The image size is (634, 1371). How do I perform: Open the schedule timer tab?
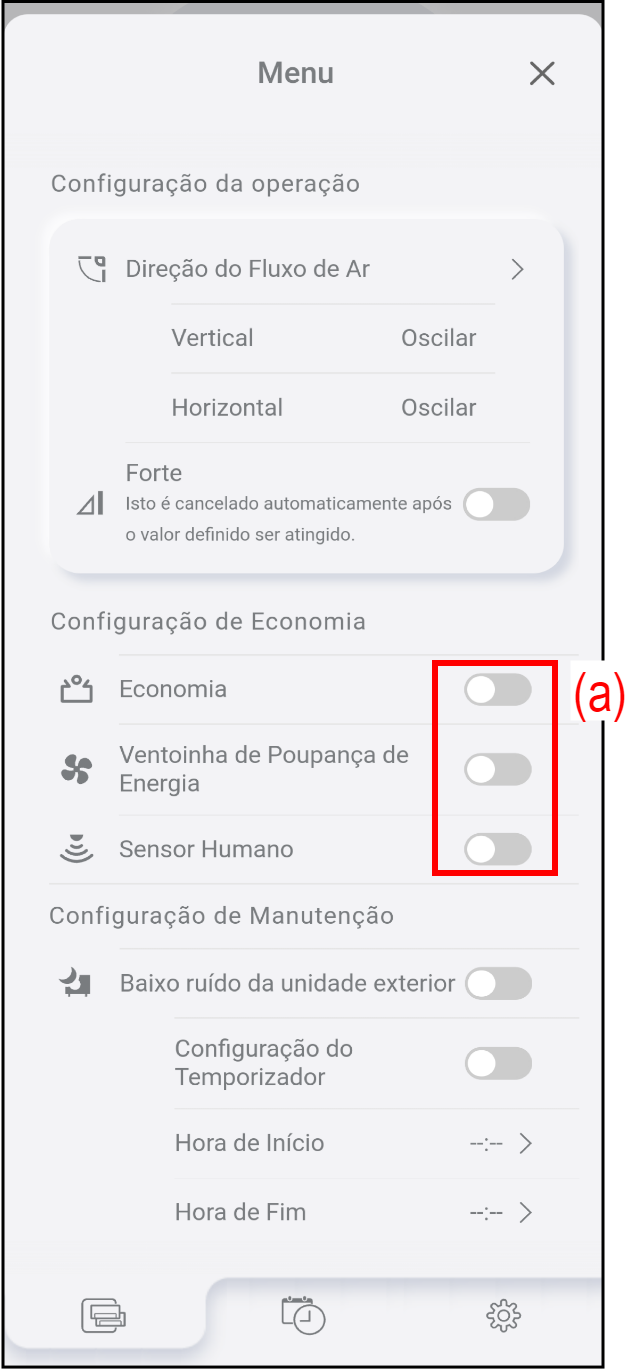303,1314
